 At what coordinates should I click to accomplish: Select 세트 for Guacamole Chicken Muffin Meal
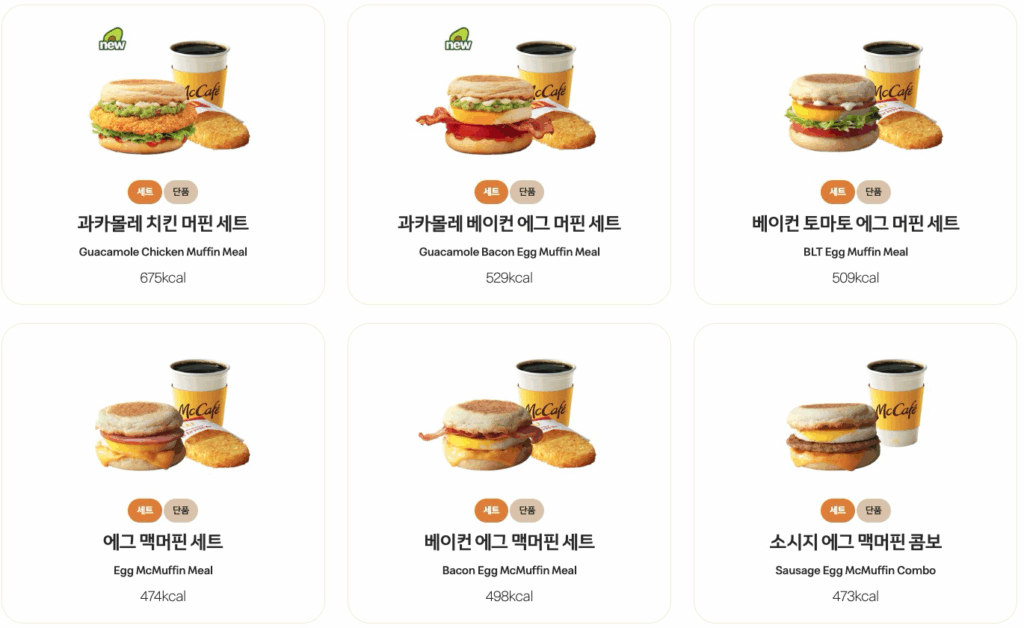click(145, 192)
